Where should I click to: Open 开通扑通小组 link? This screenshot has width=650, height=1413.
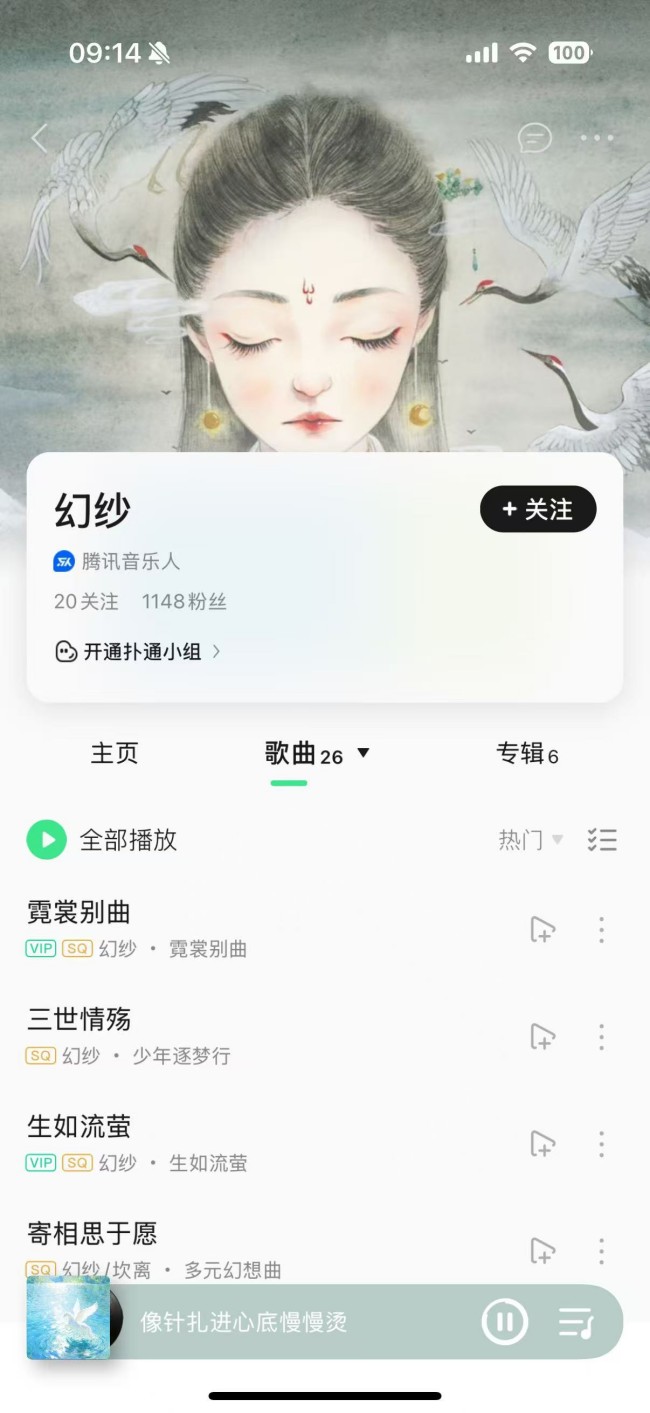(x=138, y=652)
